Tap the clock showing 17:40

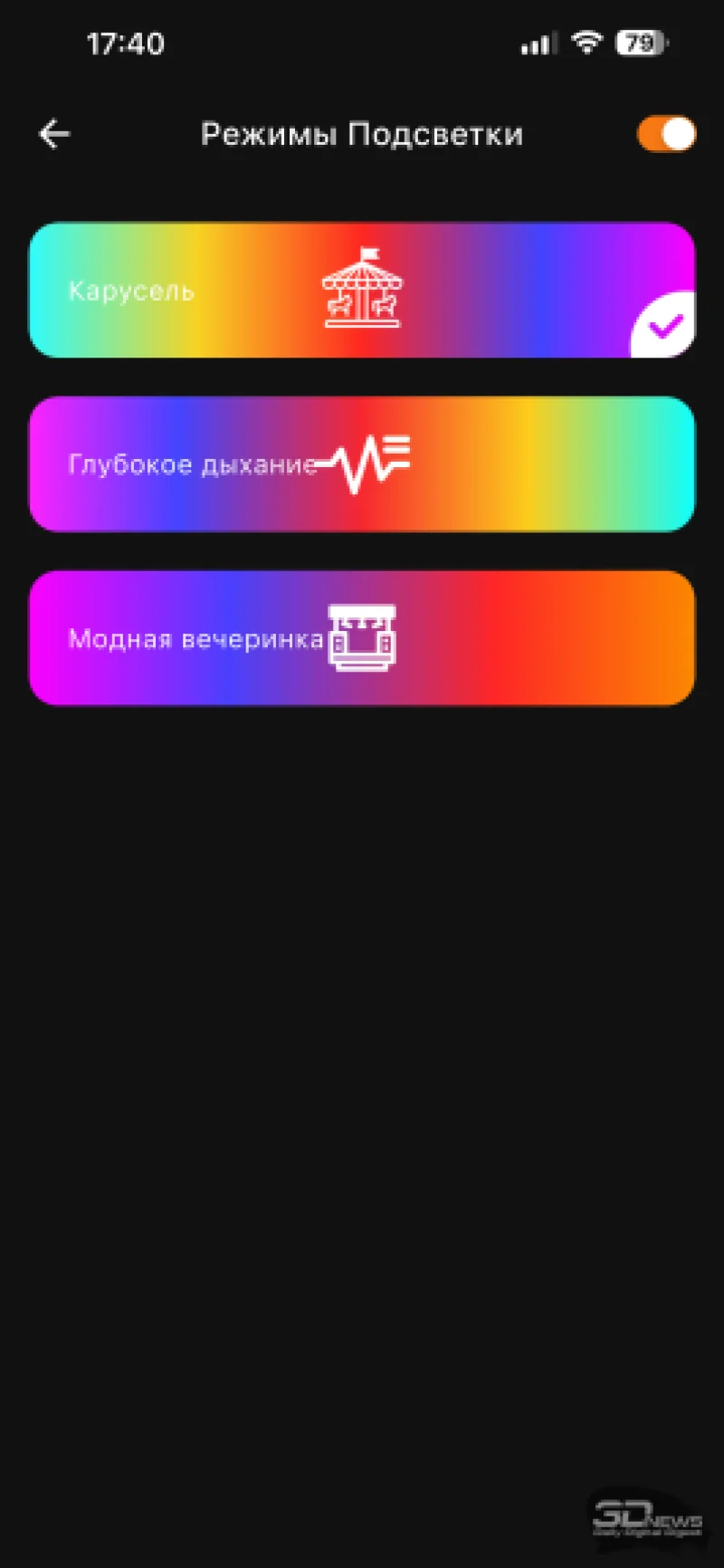click(127, 43)
